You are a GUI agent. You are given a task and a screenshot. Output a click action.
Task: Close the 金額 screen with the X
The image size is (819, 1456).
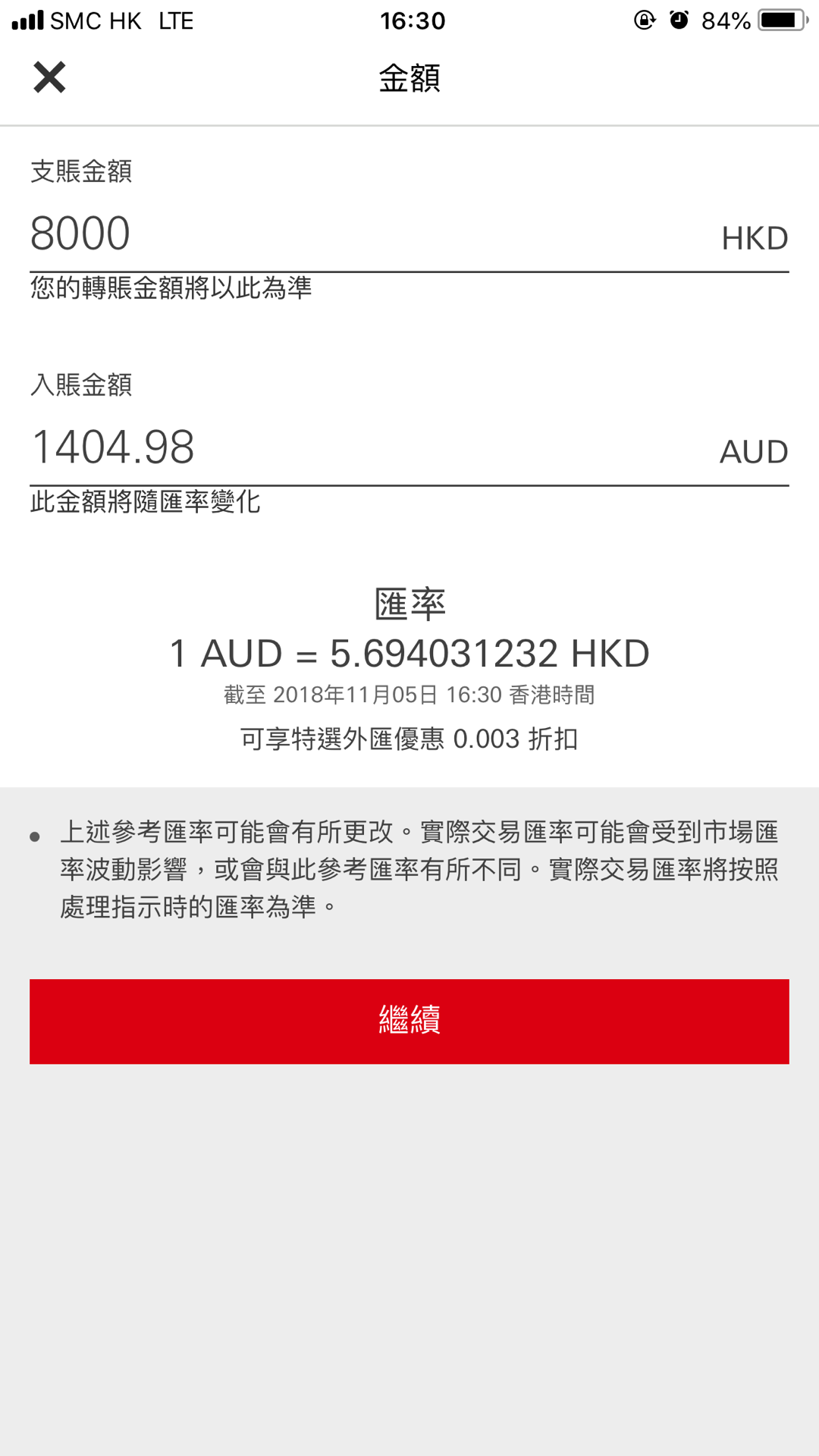tap(49, 77)
